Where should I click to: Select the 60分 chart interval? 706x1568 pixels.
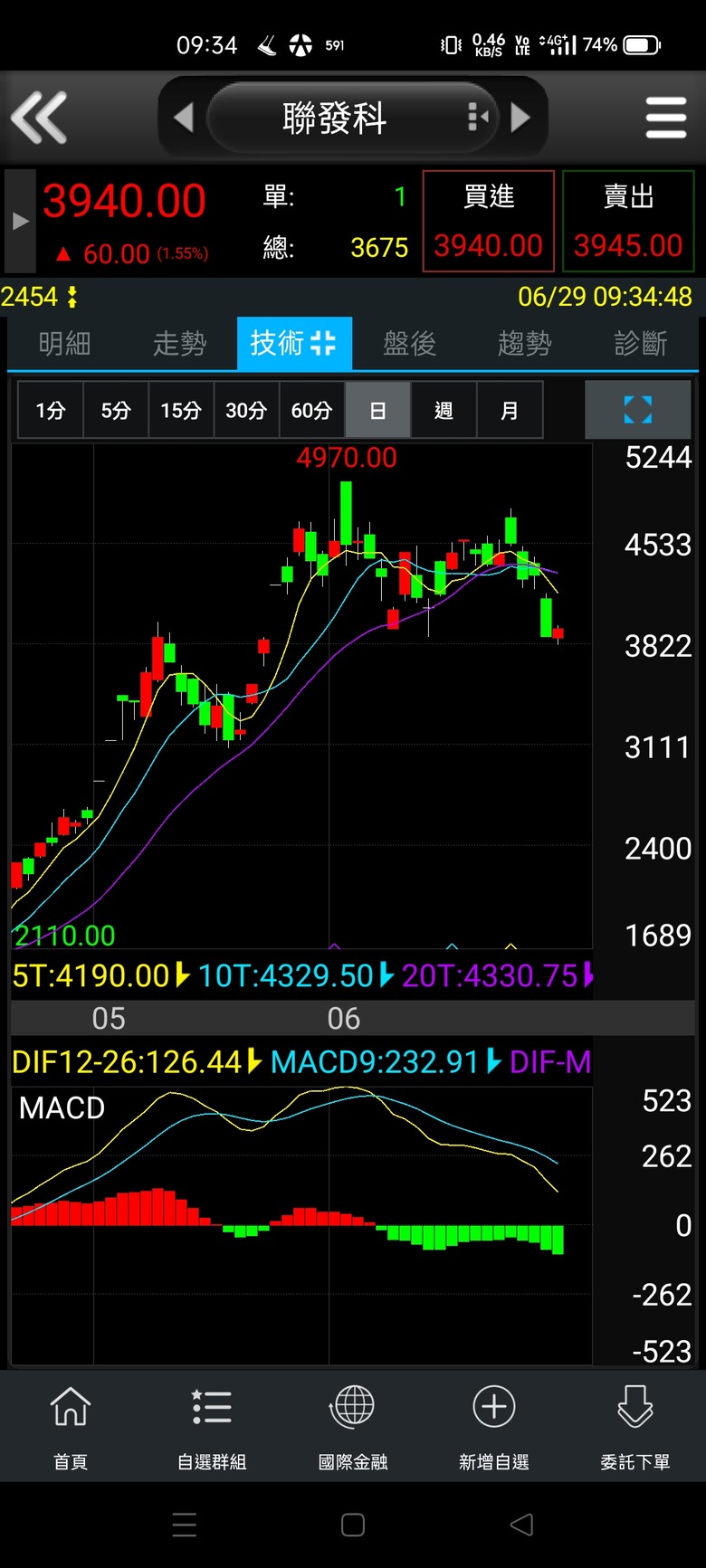(311, 411)
